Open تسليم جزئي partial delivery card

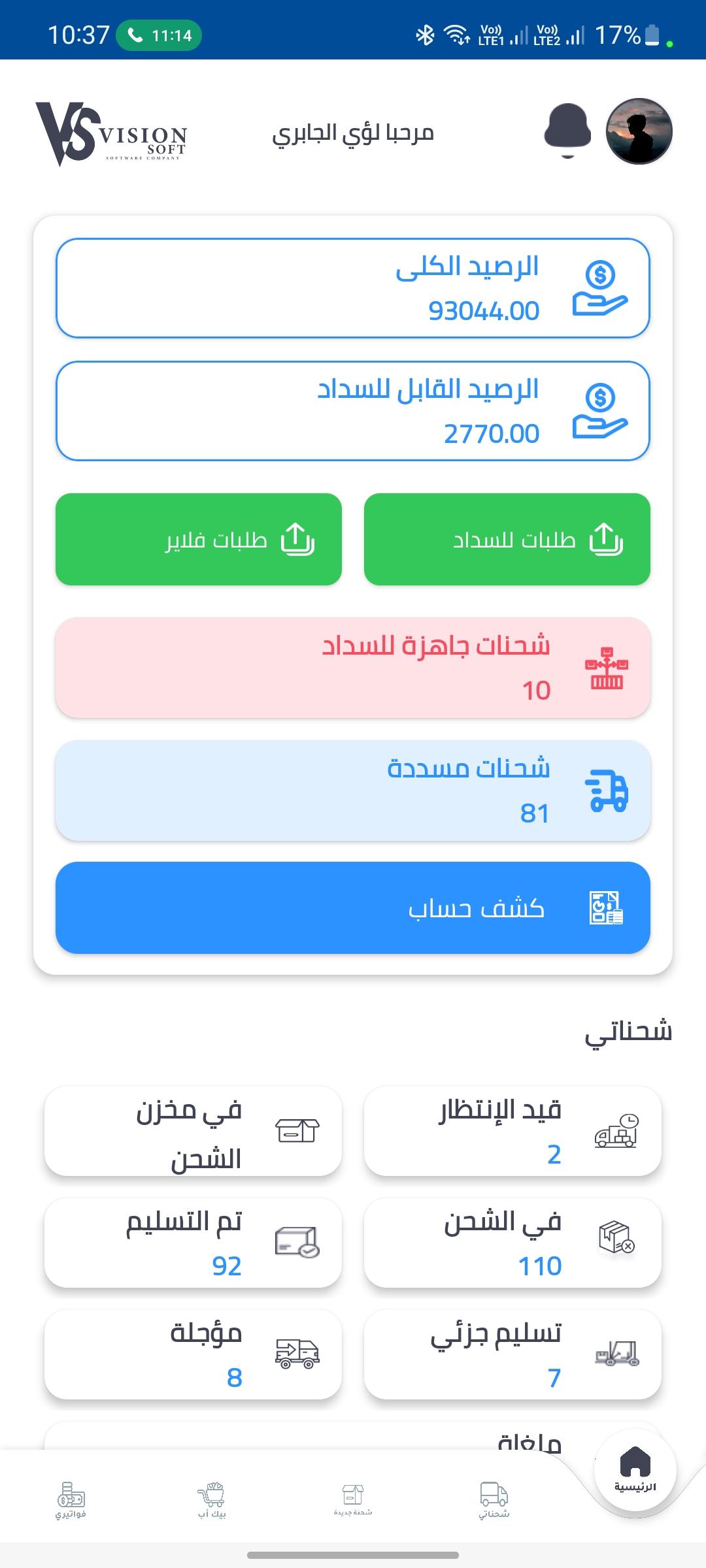coord(513,1355)
